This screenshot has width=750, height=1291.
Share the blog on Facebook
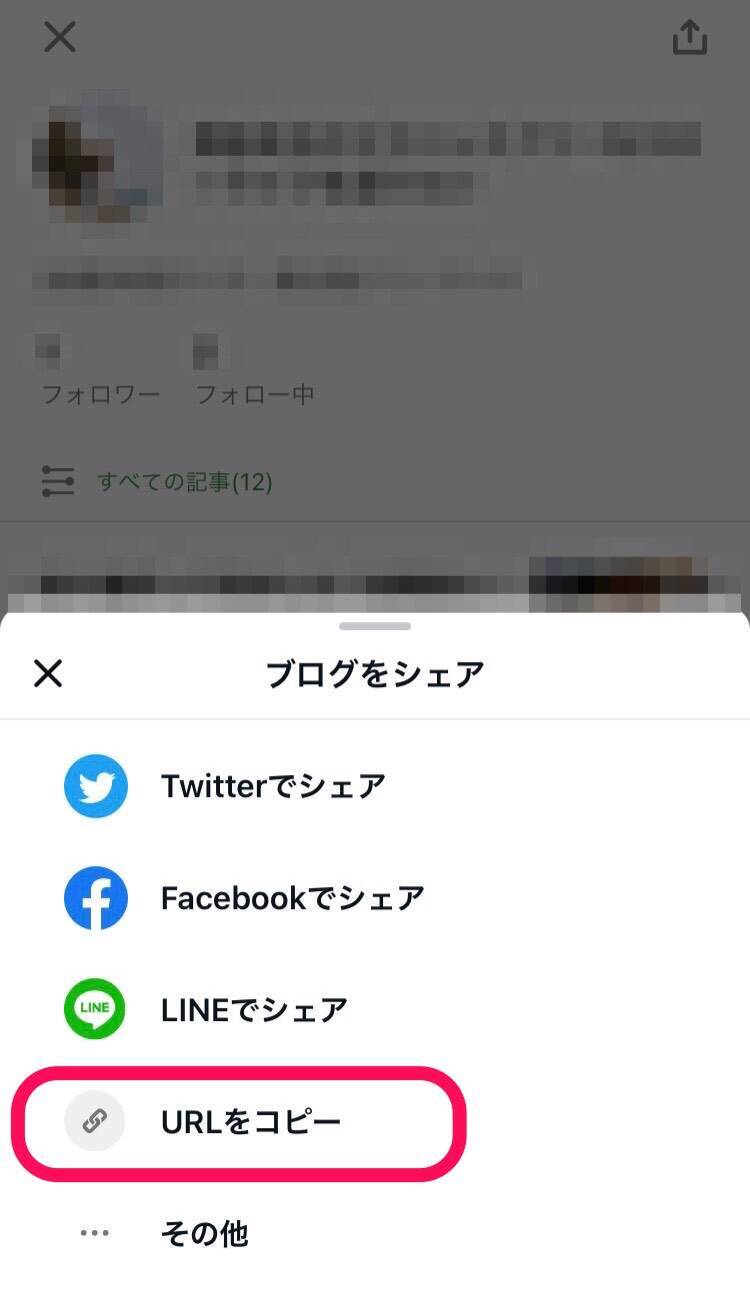pos(290,898)
